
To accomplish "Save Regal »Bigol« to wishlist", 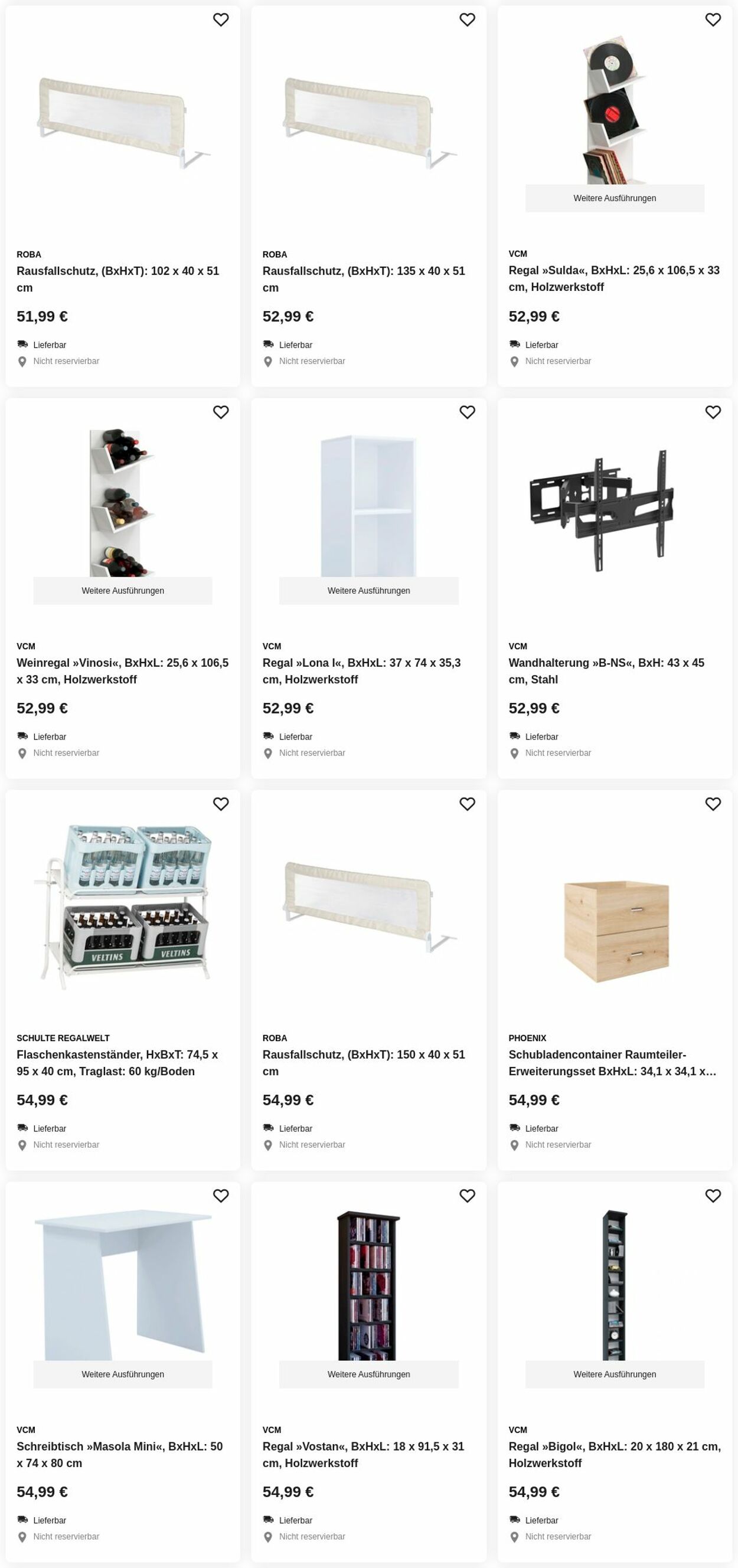I will 713,1196.
